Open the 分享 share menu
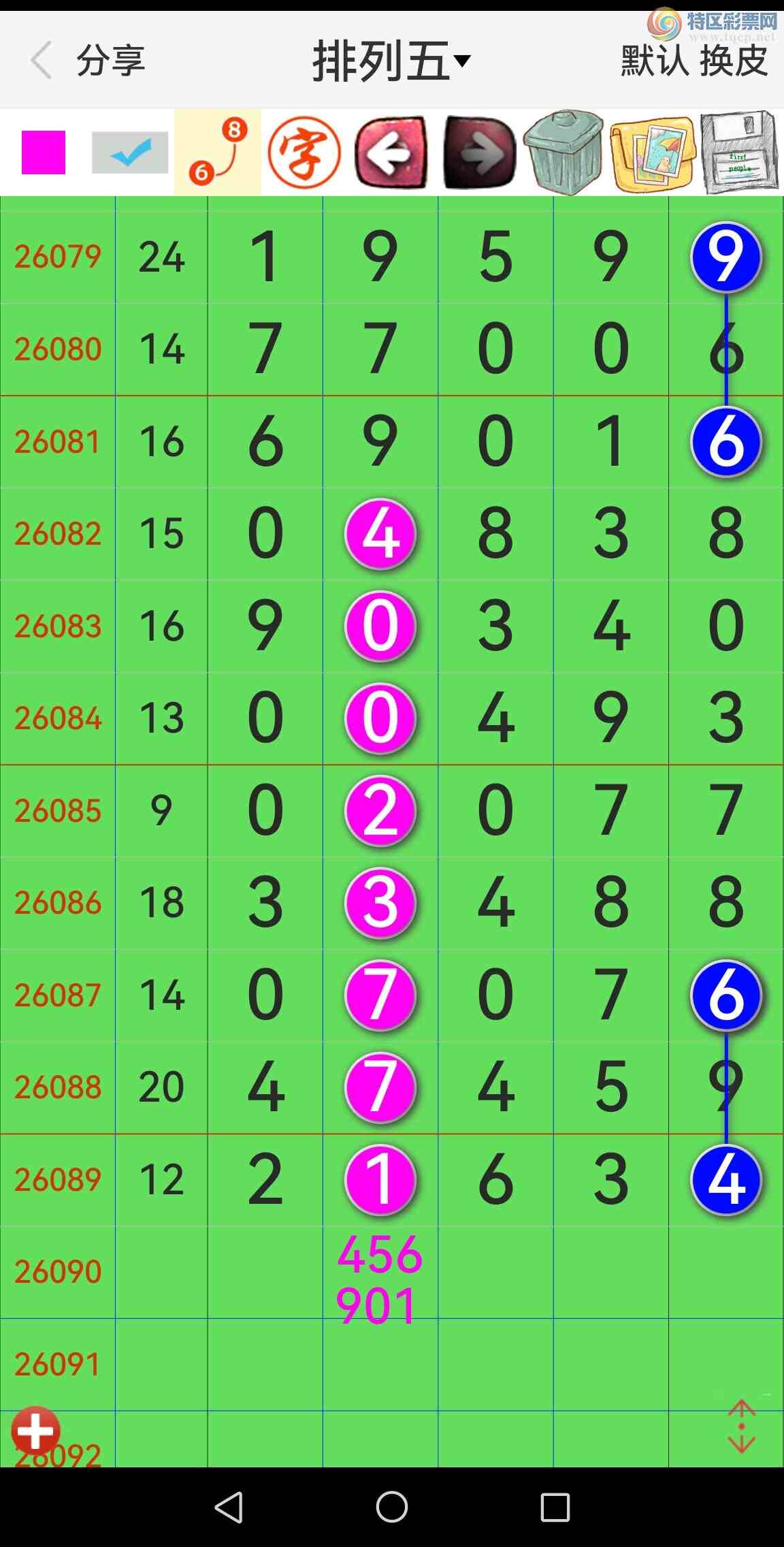 (111, 60)
